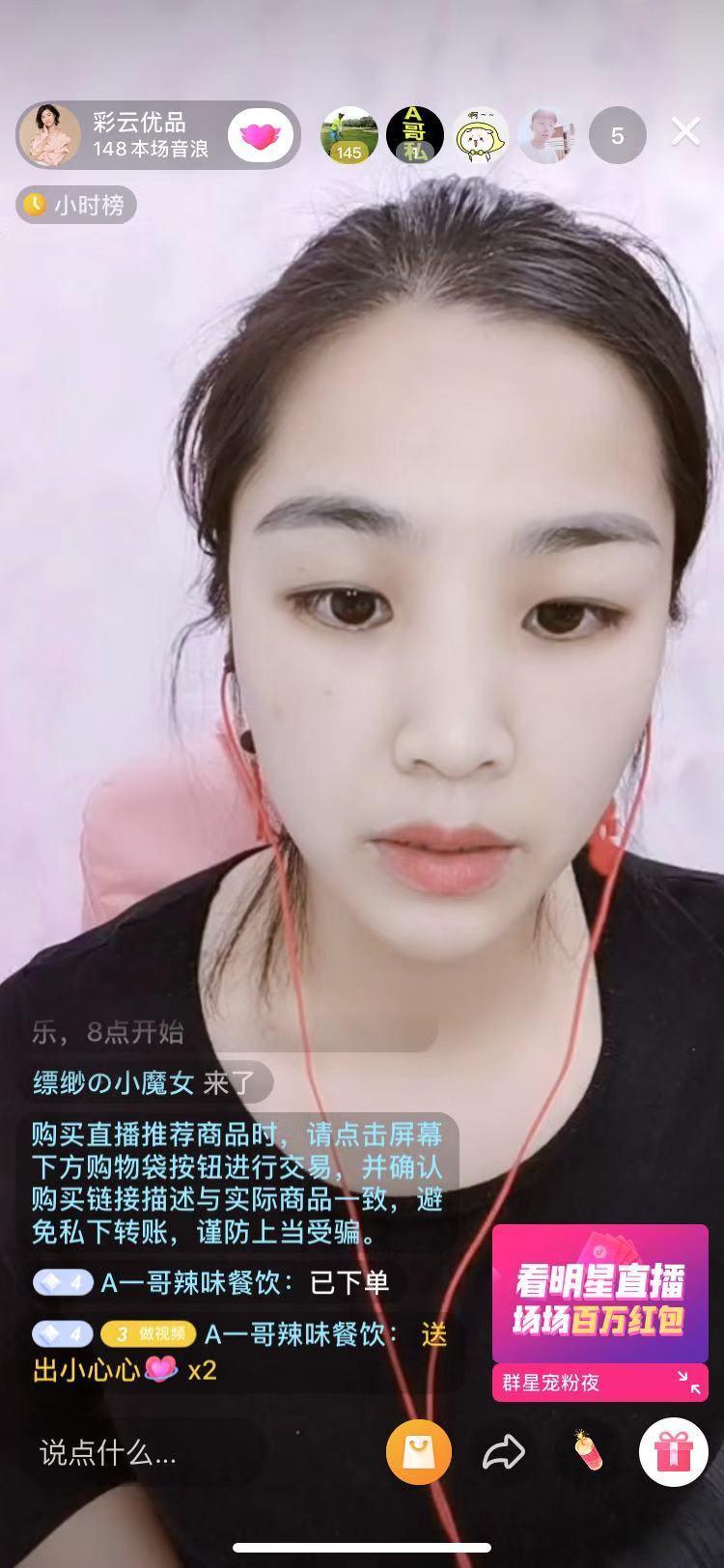
Task: Open the 看明星直播 red packet banner
Action: pyautogui.click(x=599, y=1294)
